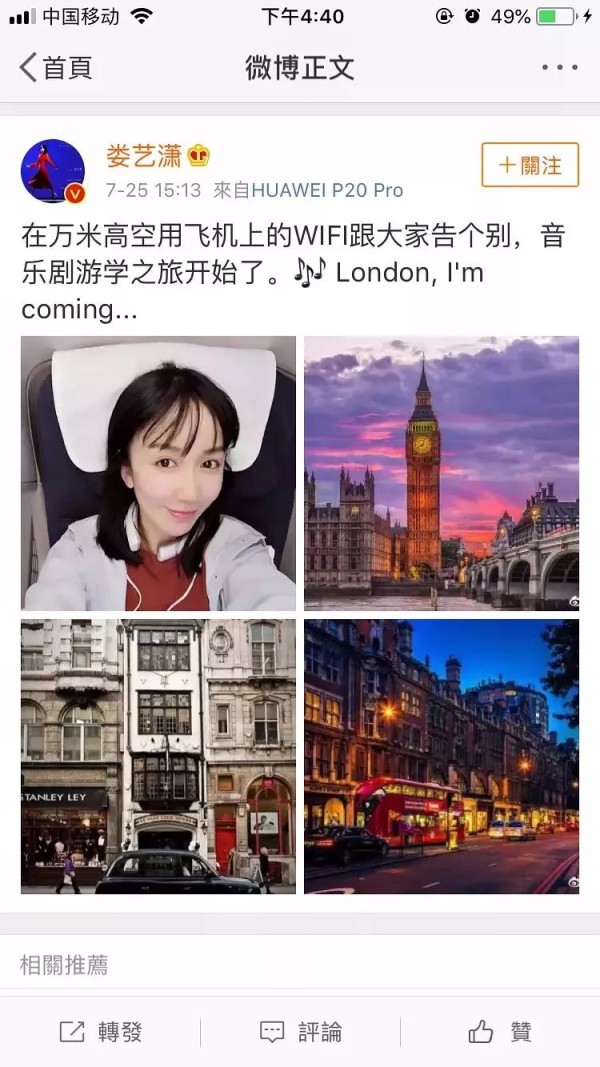This screenshot has width=600, height=1067.
Task: Open the Big Ben sunset photo
Action: click(x=441, y=473)
